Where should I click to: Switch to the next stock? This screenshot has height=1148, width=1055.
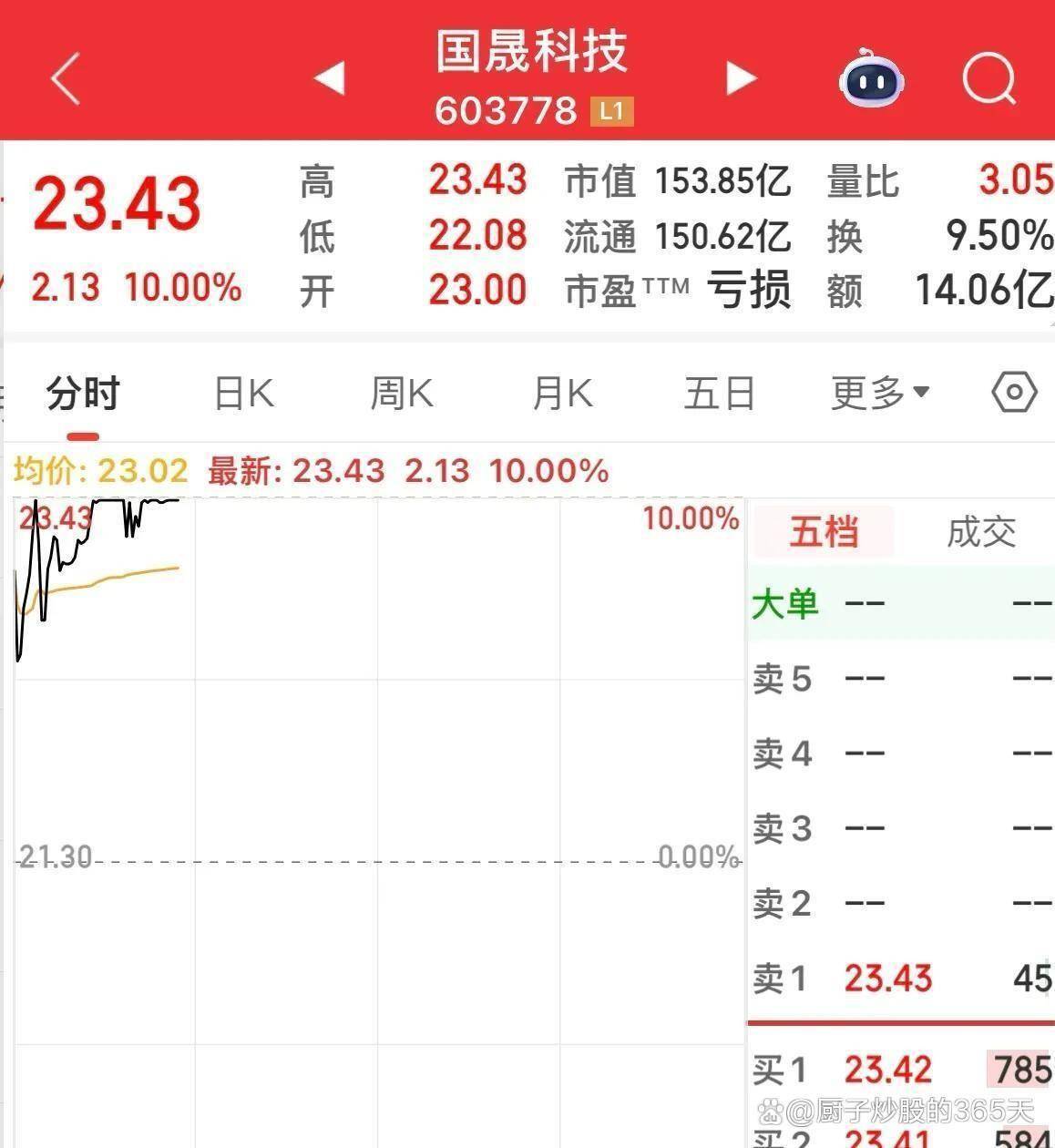pos(741,78)
